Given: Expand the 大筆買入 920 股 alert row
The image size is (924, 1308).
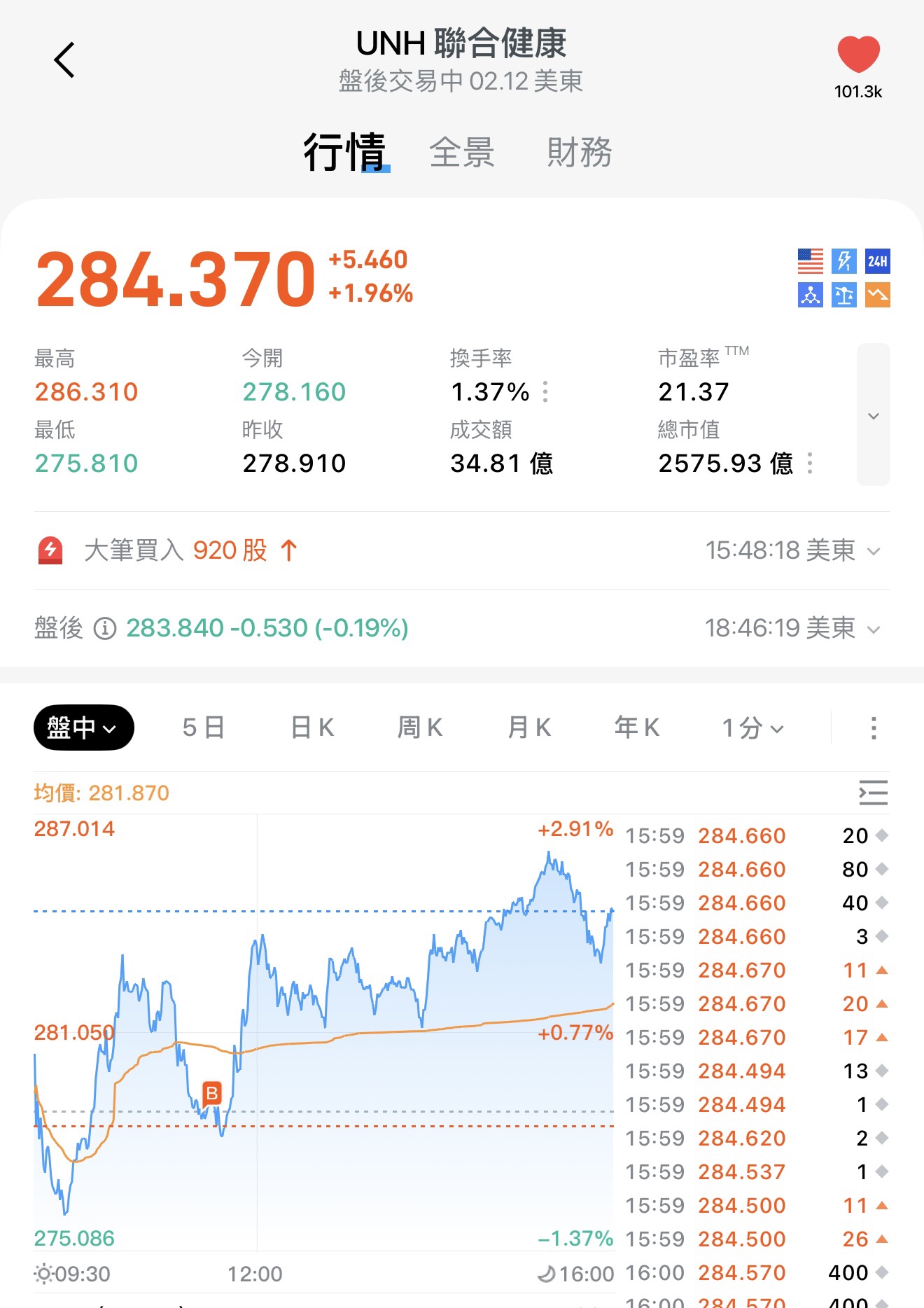Looking at the screenshot, I should [873, 552].
